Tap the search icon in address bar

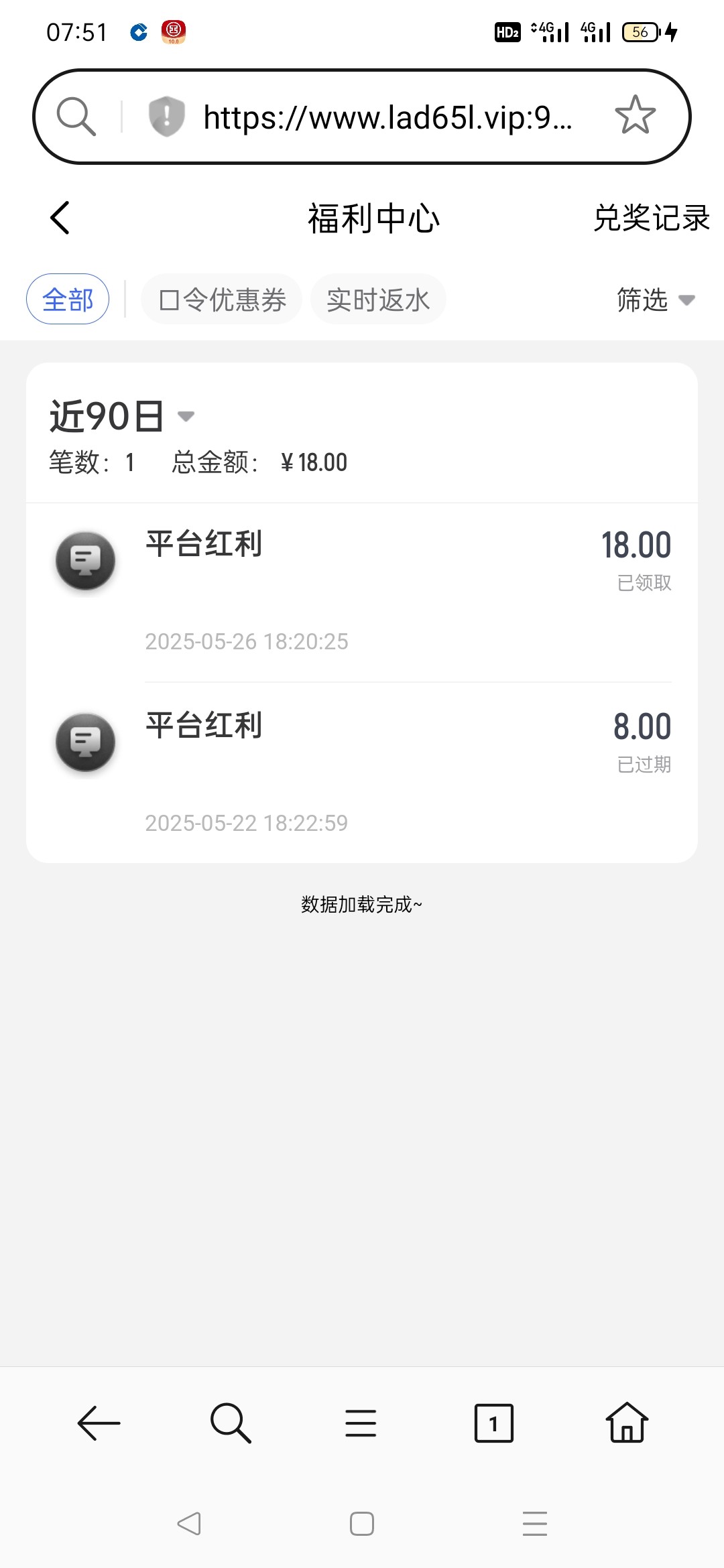[x=76, y=117]
